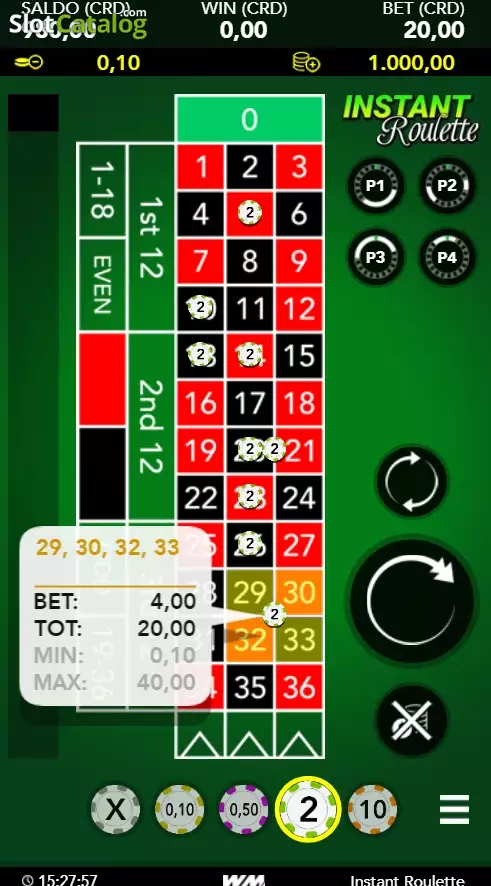Spin the roulette wheel

(x=411, y=600)
